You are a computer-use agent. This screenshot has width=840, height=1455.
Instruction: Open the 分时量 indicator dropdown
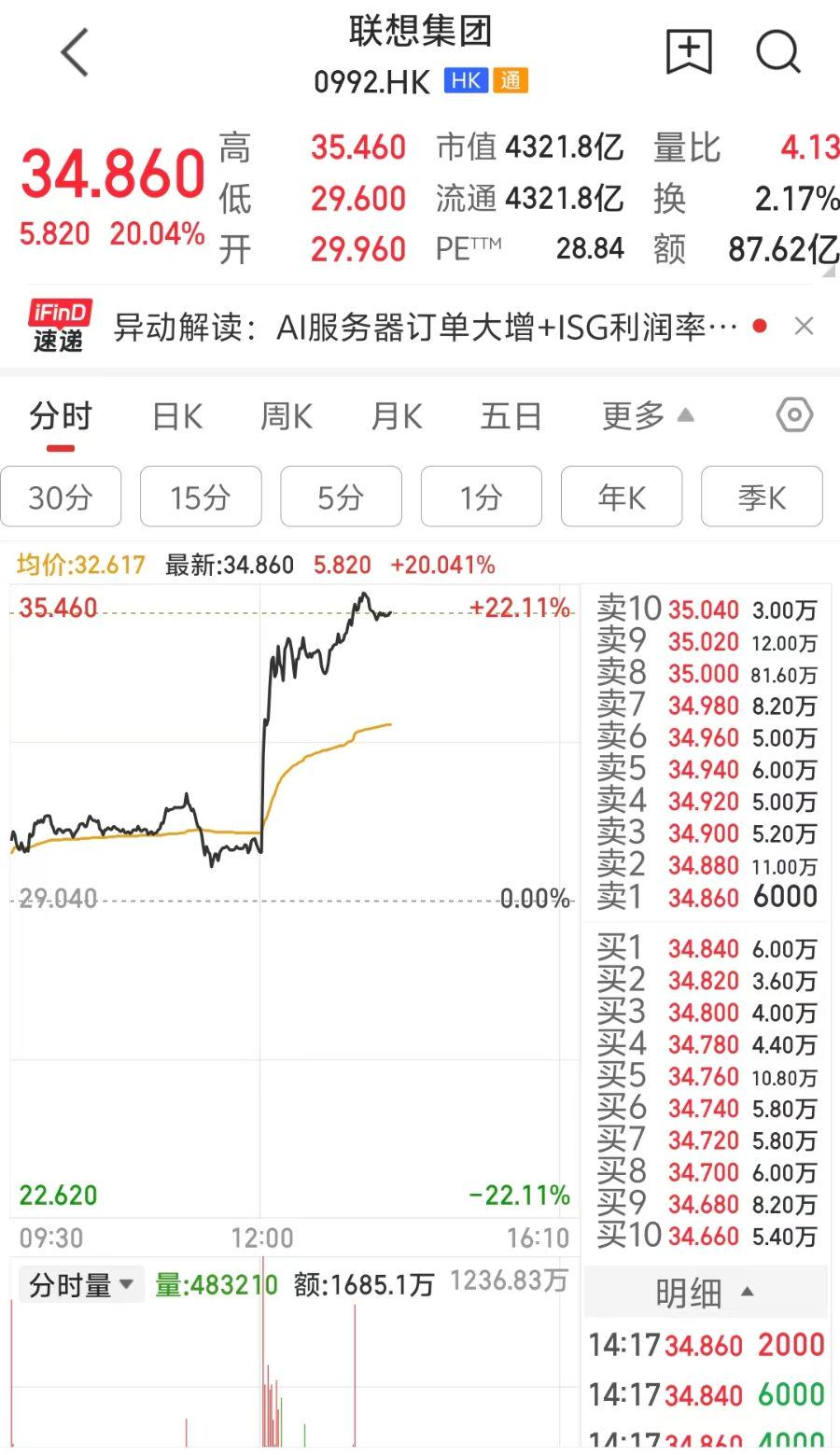click(x=82, y=1285)
